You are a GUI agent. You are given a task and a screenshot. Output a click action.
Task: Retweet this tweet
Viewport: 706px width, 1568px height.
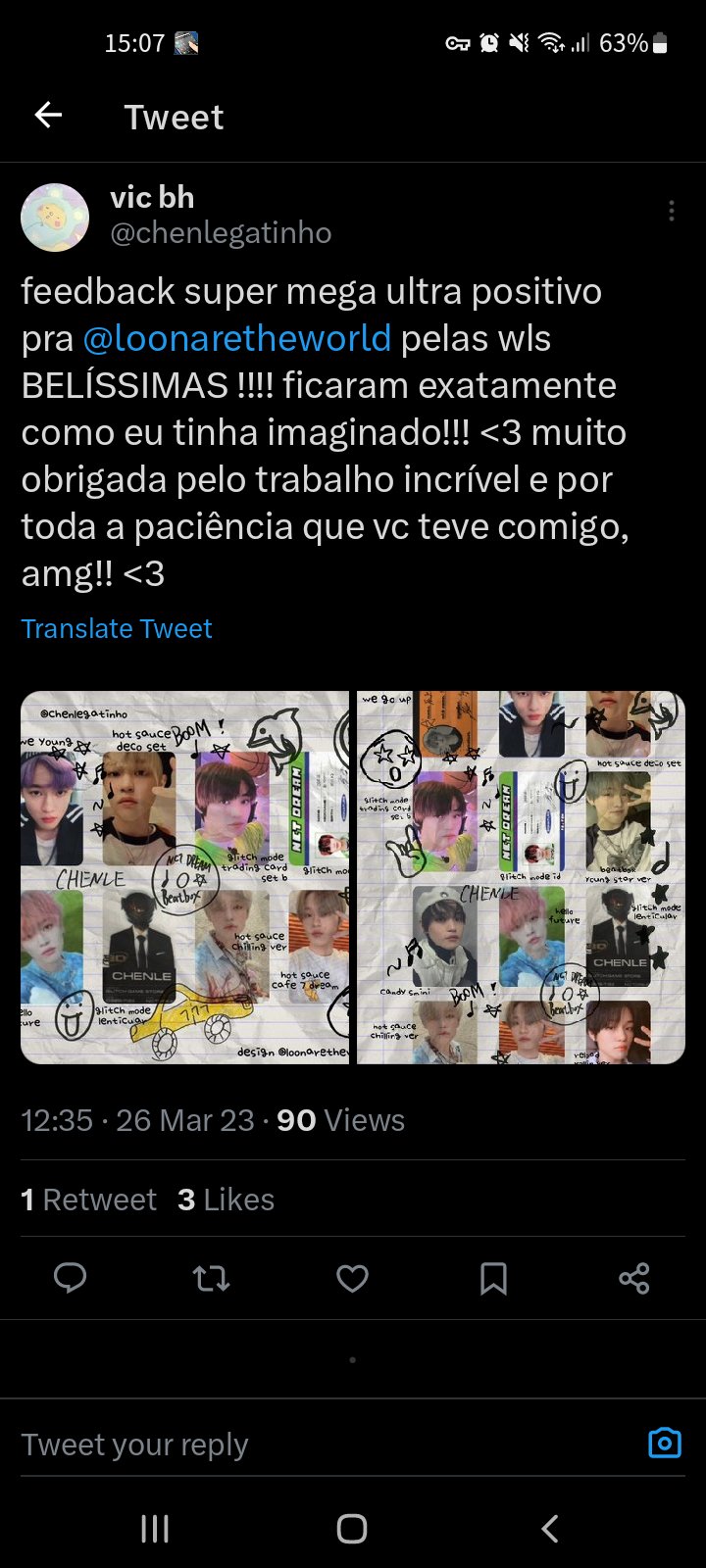pos(211,1278)
